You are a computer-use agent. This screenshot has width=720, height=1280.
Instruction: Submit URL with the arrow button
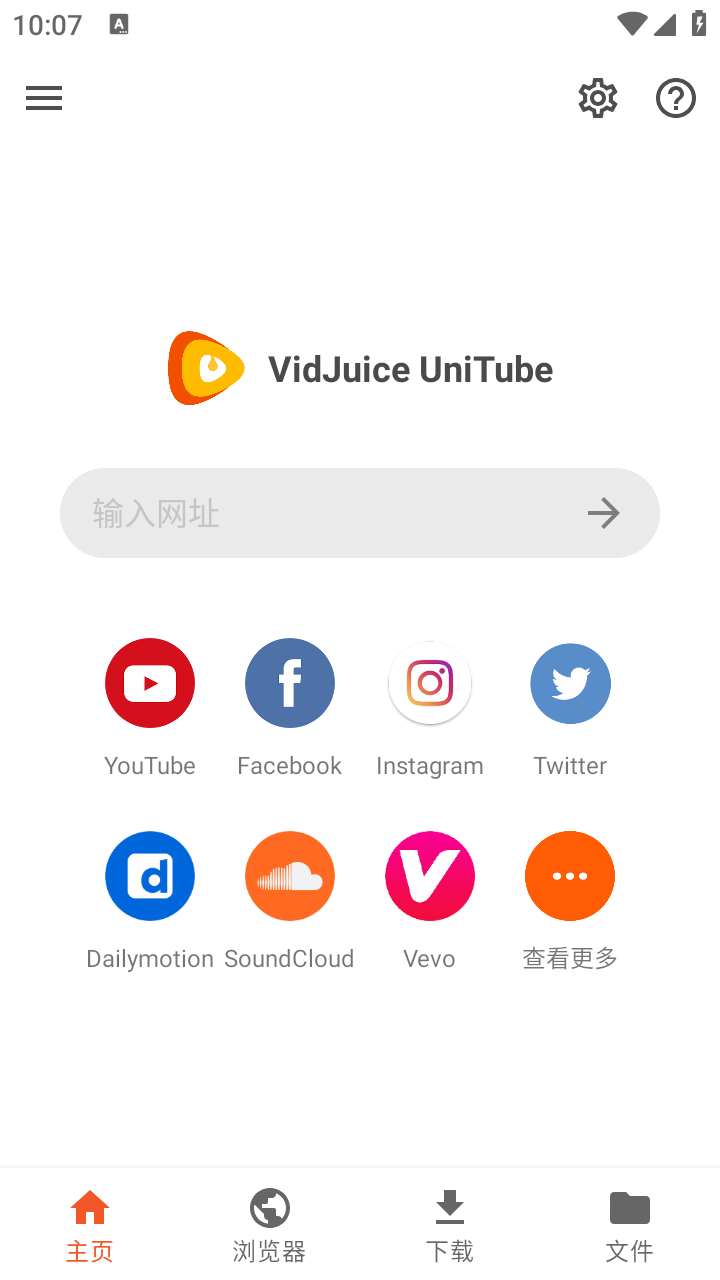[x=604, y=512]
